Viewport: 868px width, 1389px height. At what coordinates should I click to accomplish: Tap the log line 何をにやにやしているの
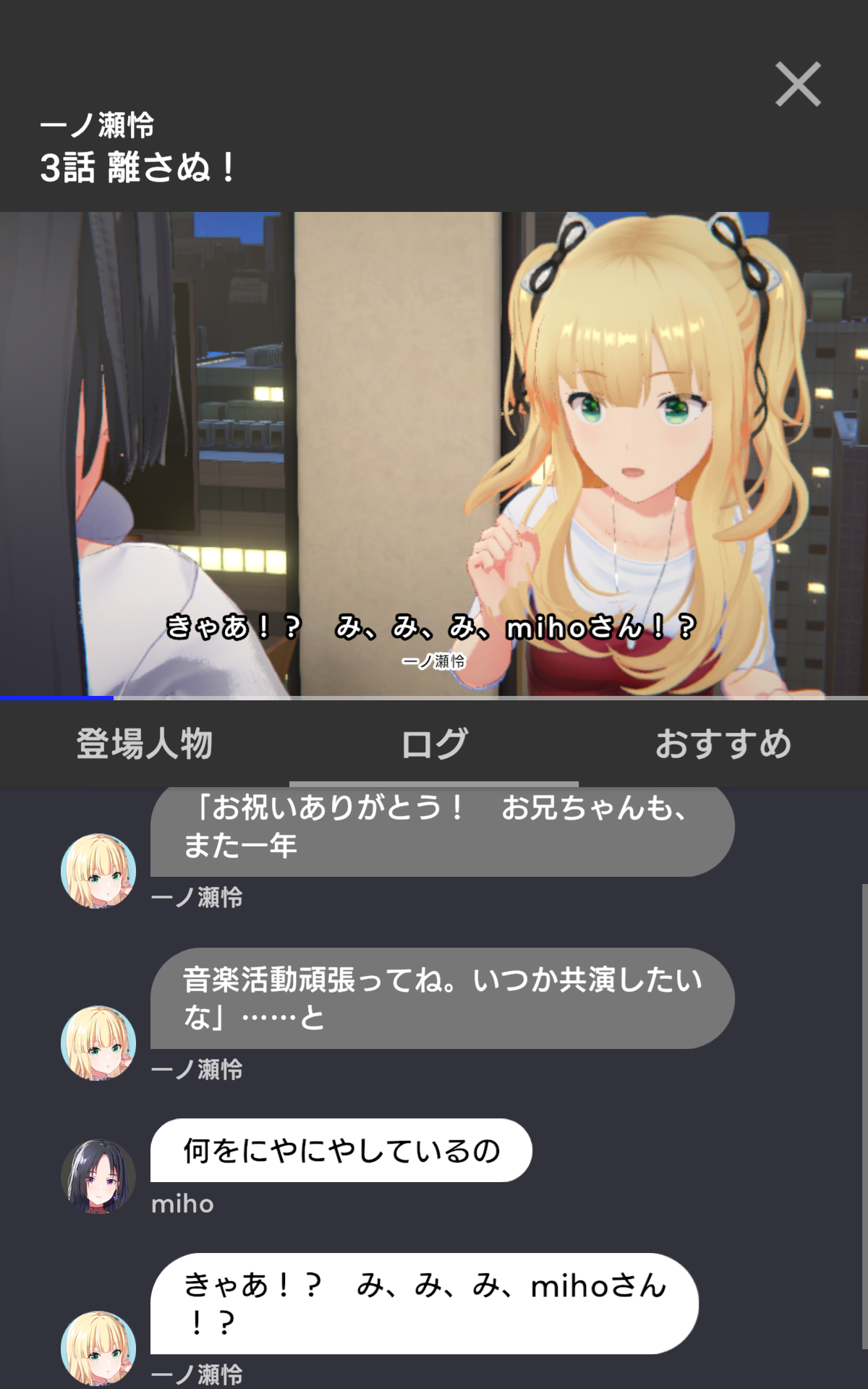341,1150
